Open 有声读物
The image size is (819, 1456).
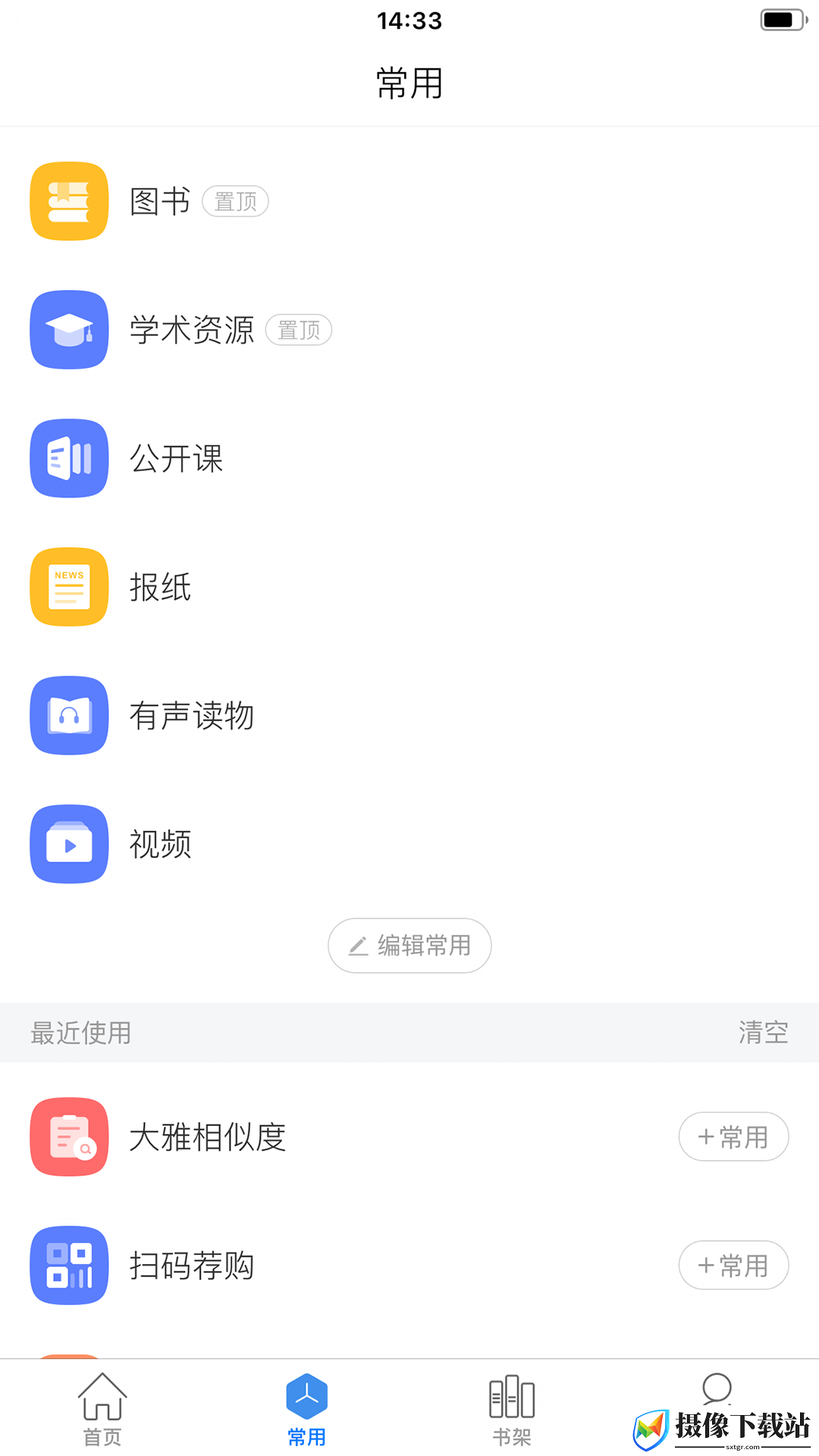[409, 715]
